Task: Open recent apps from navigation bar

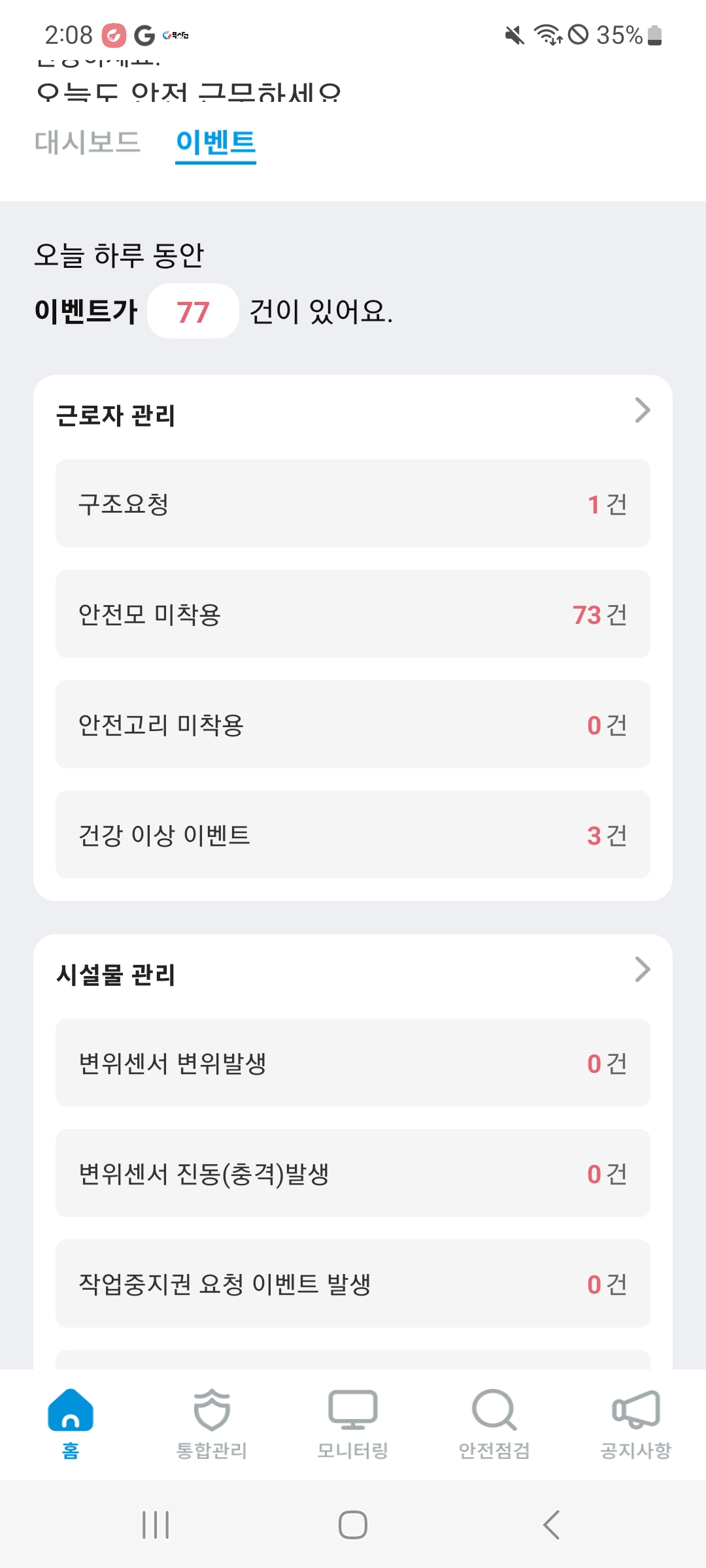Action: point(156,1525)
